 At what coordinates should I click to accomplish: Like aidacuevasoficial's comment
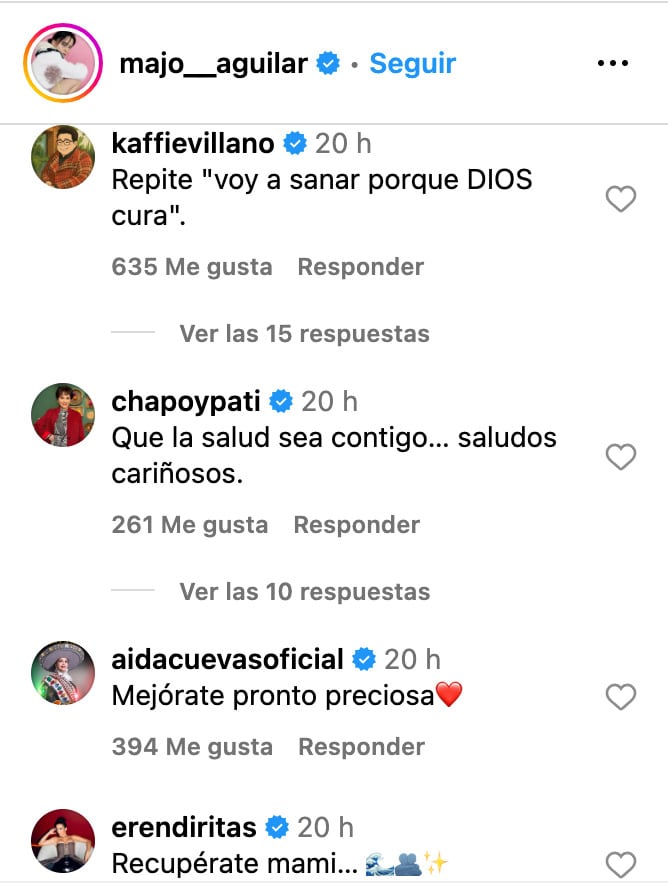621,698
